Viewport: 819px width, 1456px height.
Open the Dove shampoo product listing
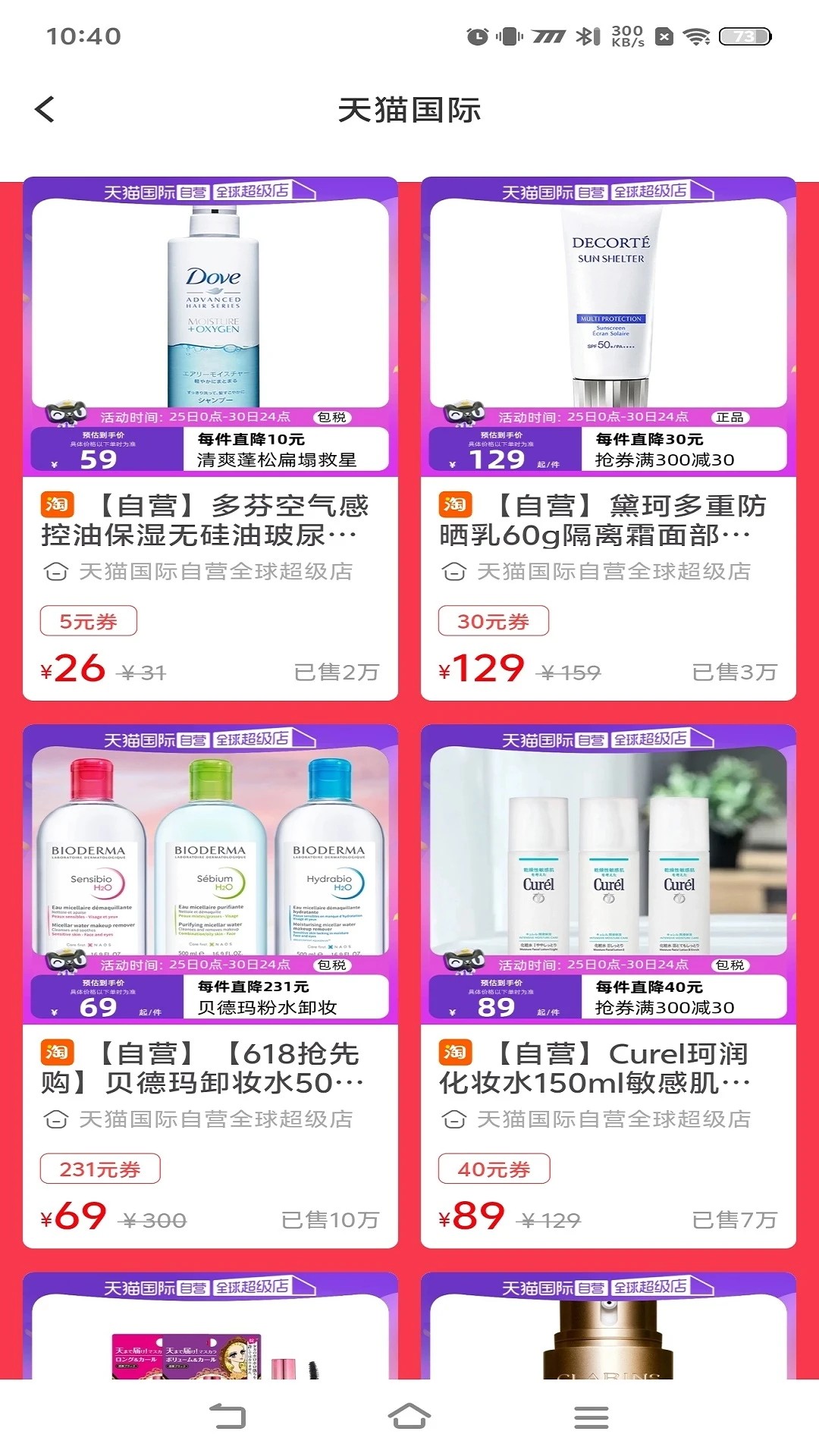(x=212, y=303)
